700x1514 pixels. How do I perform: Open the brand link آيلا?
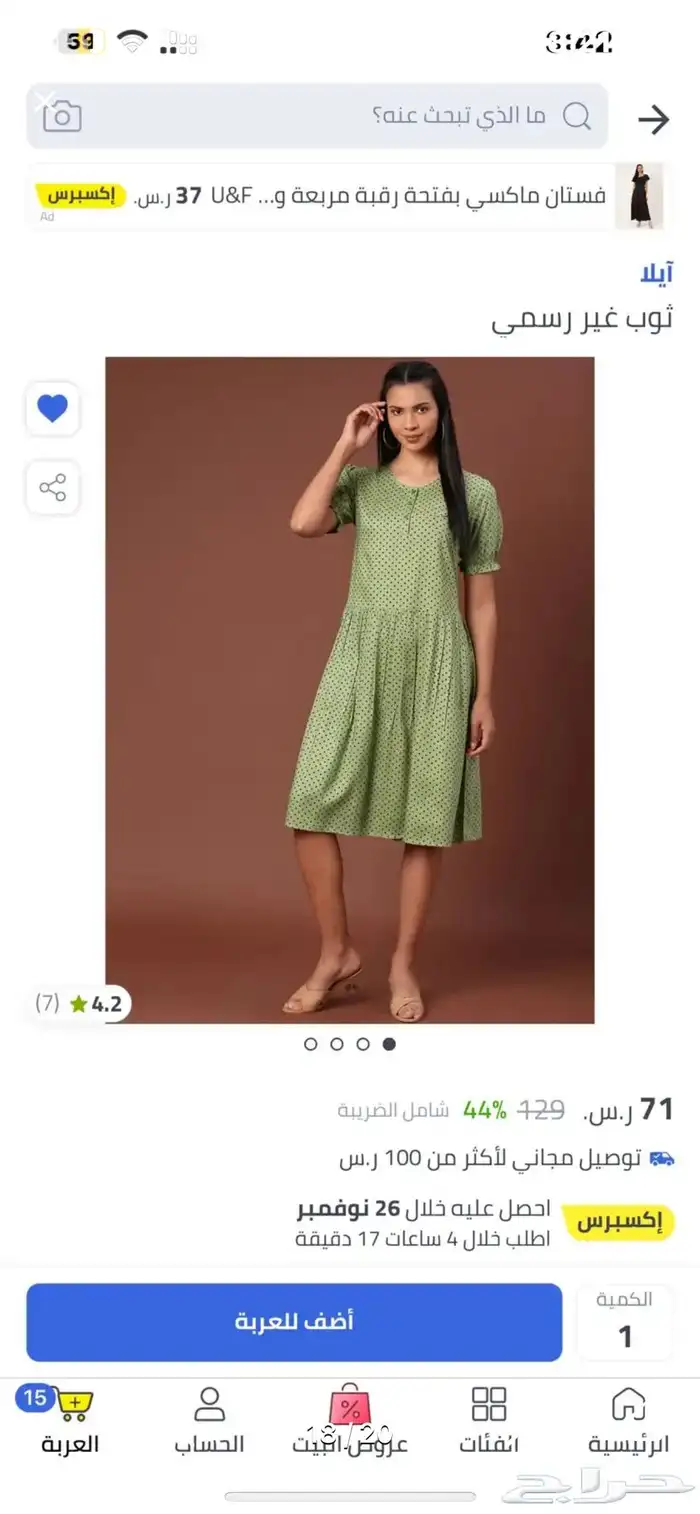(x=656, y=273)
